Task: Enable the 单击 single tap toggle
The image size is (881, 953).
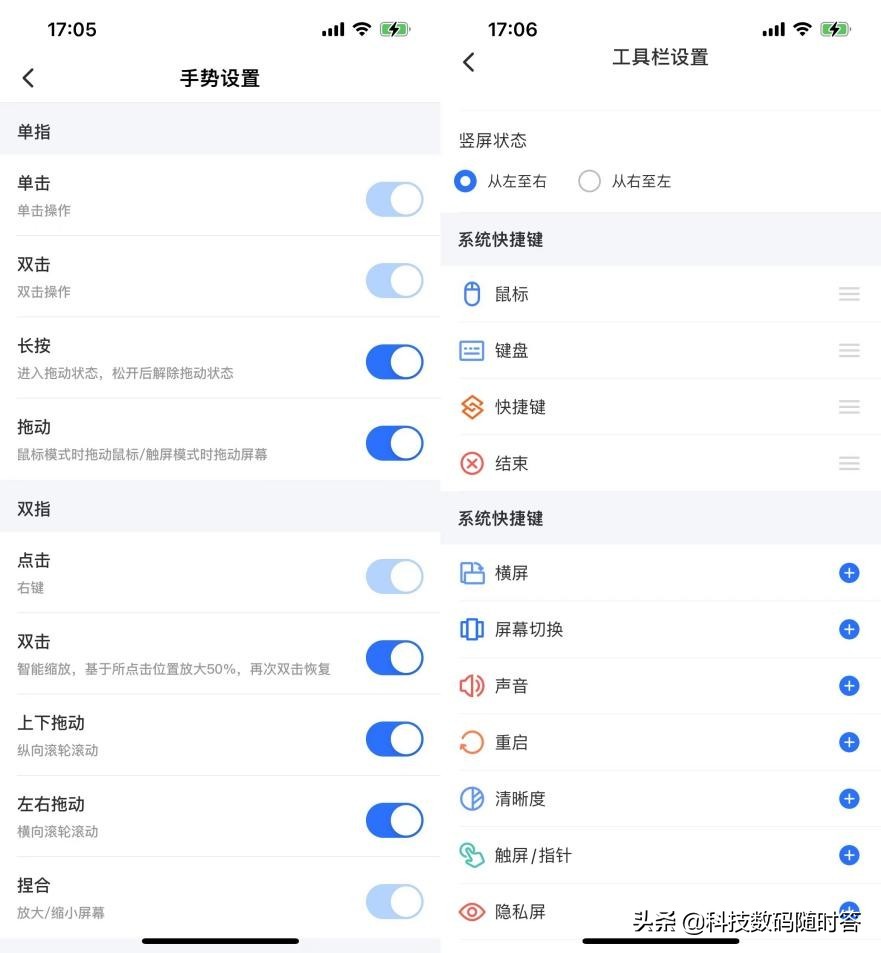Action: coord(394,199)
